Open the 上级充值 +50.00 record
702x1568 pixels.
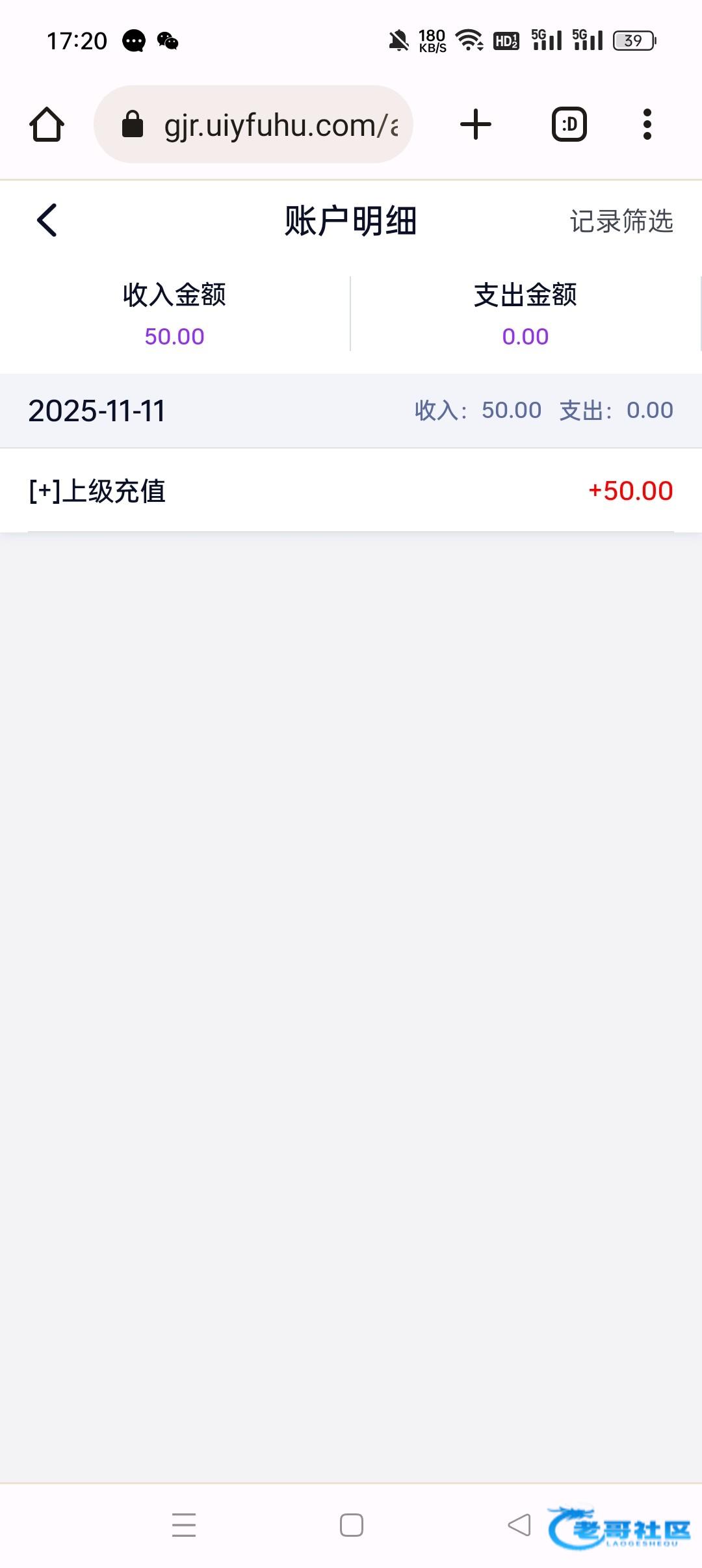(351, 491)
